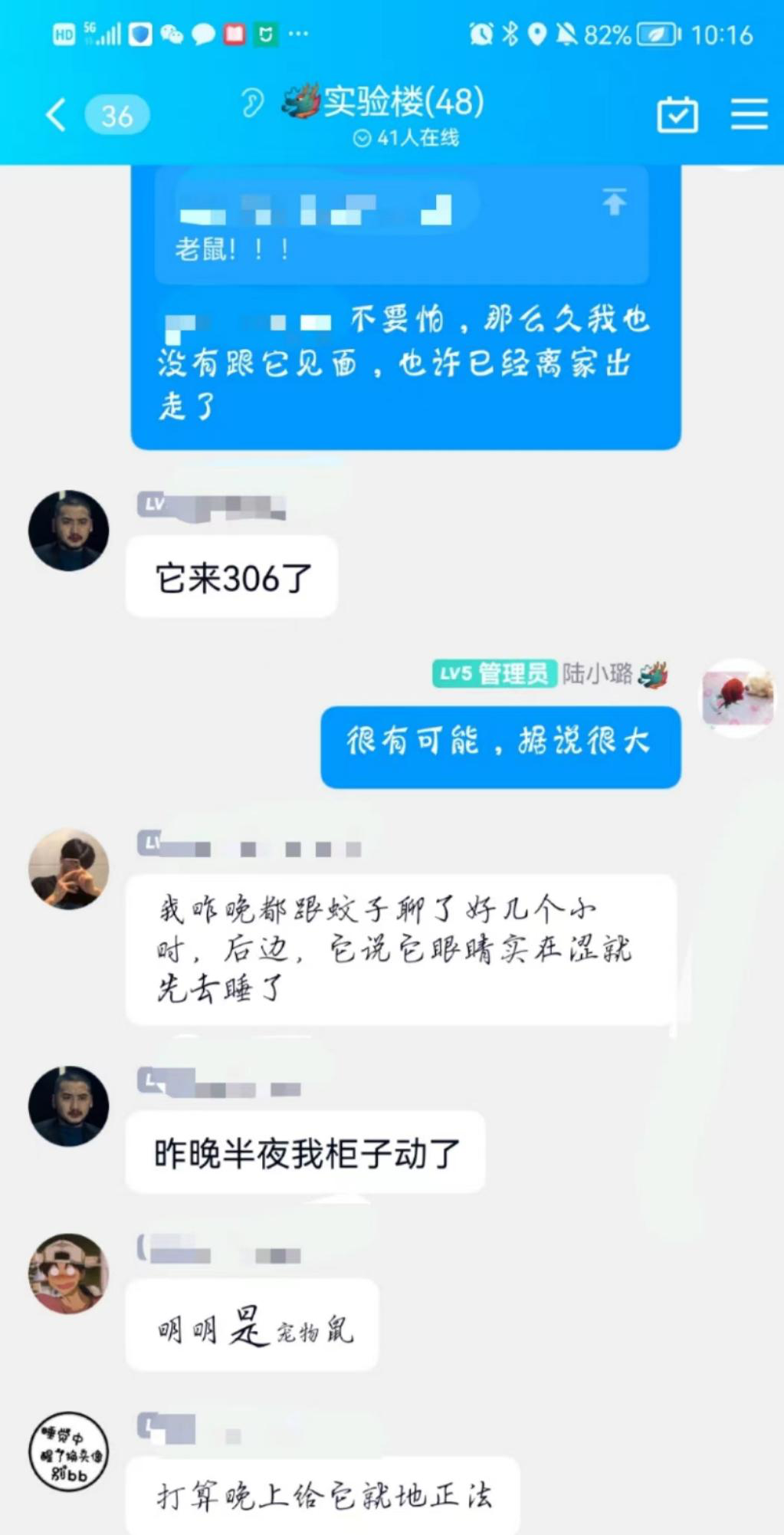The image size is (784, 1535).
Task: Open group info for 实验楼(48)
Action: [x=402, y=103]
